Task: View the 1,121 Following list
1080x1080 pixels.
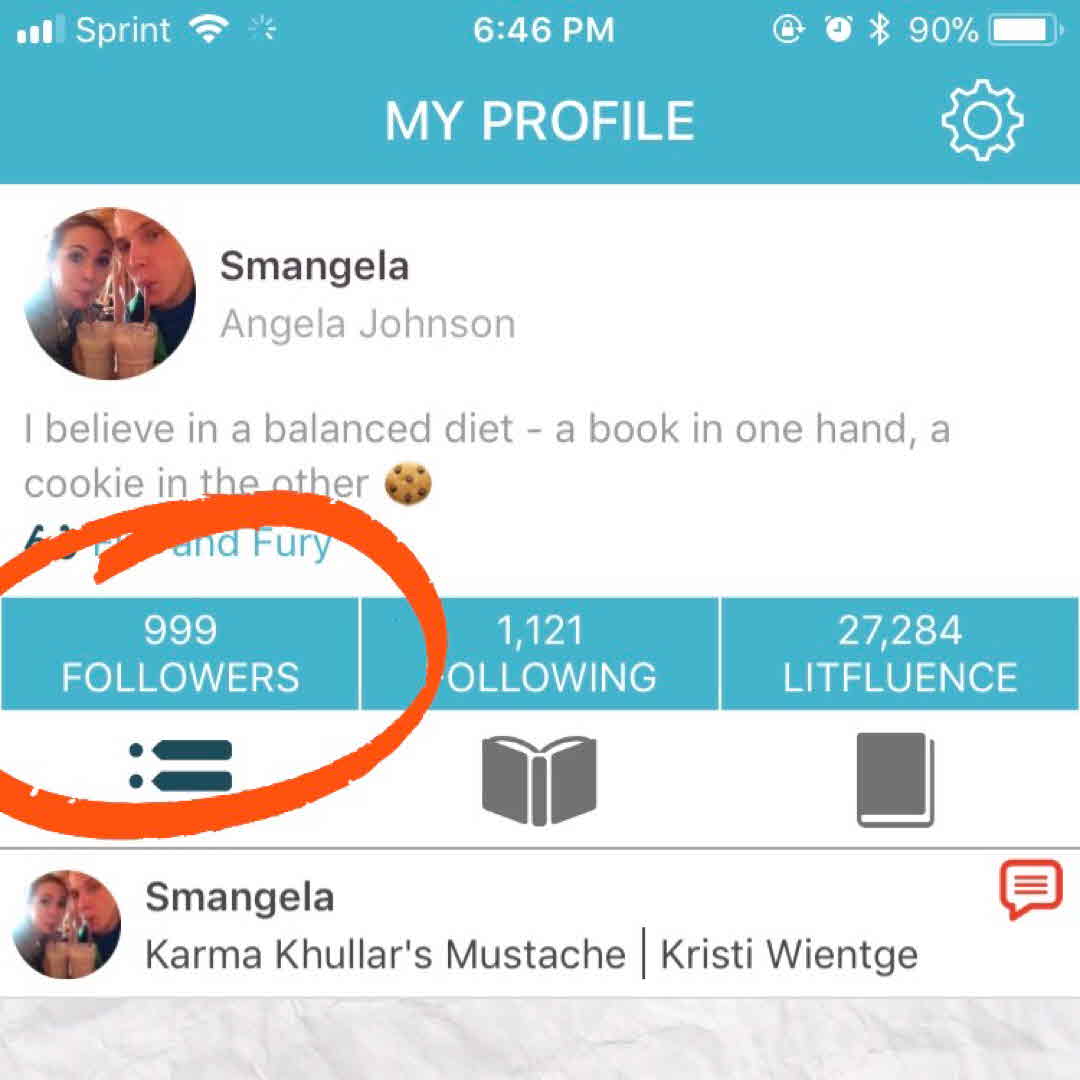Action: pyautogui.click(x=540, y=654)
